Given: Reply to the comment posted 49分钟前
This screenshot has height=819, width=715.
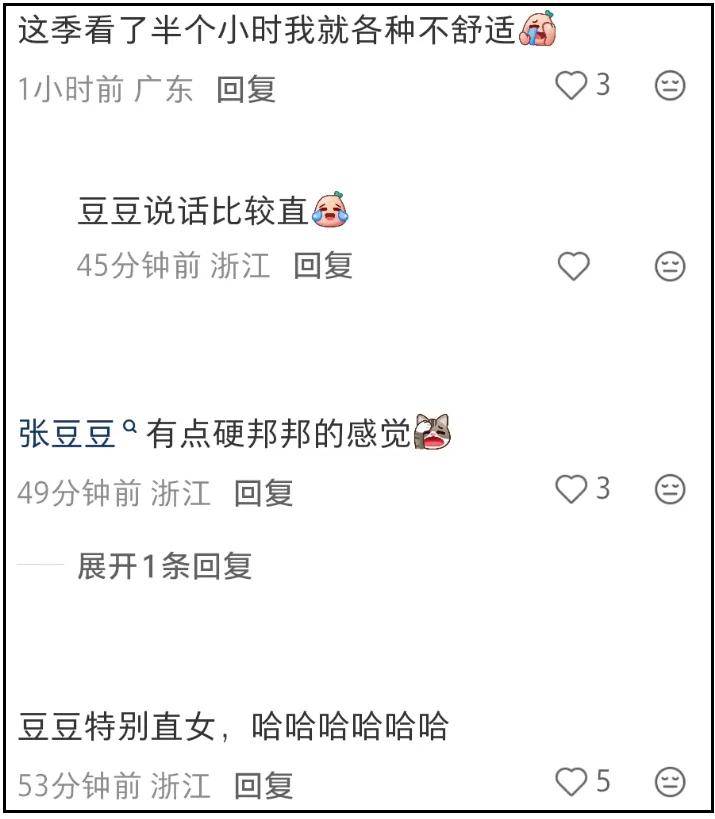Looking at the screenshot, I should pyautogui.click(x=263, y=493).
